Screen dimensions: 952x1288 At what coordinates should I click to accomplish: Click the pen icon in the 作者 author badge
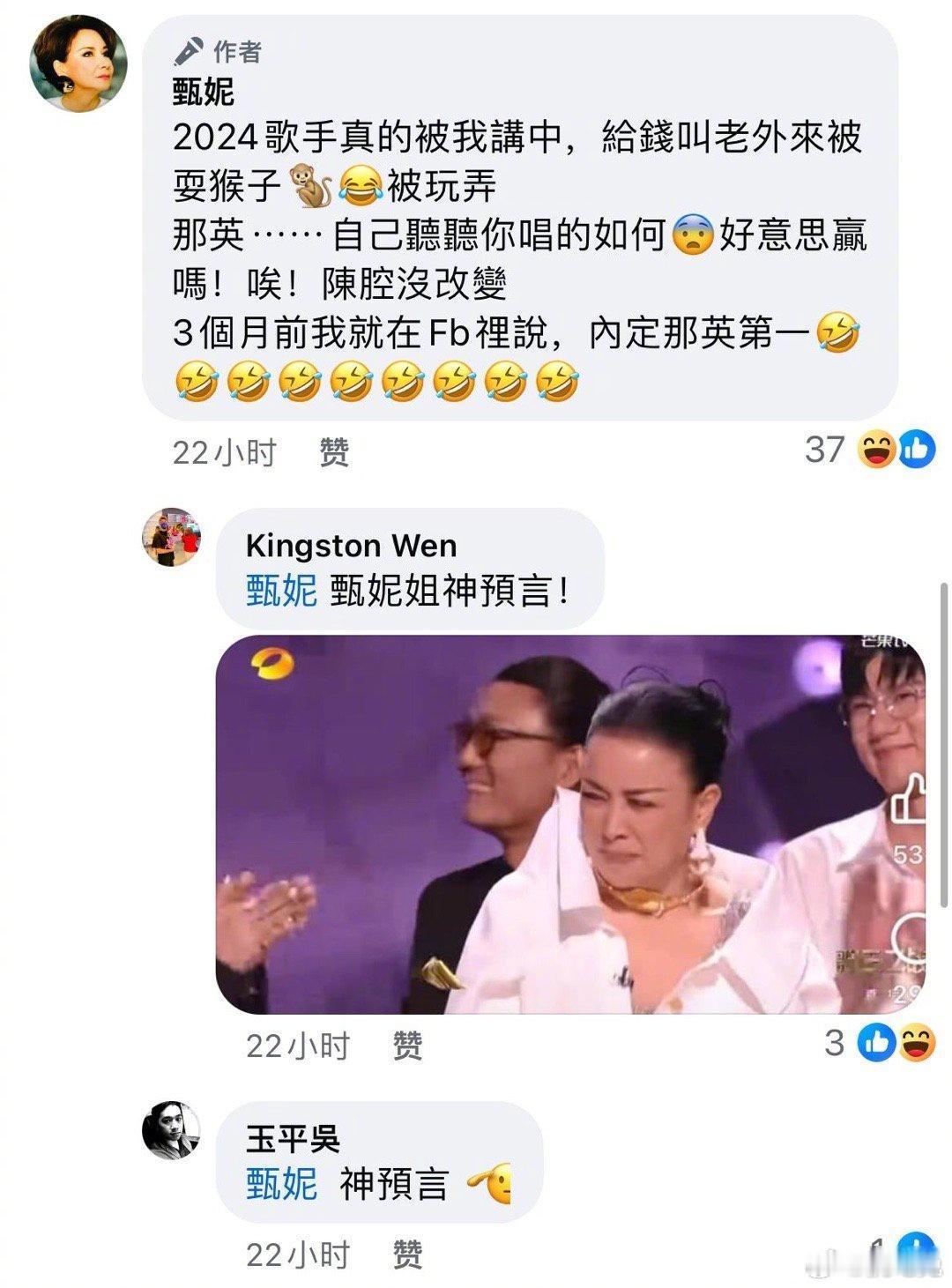coord(188,53)
